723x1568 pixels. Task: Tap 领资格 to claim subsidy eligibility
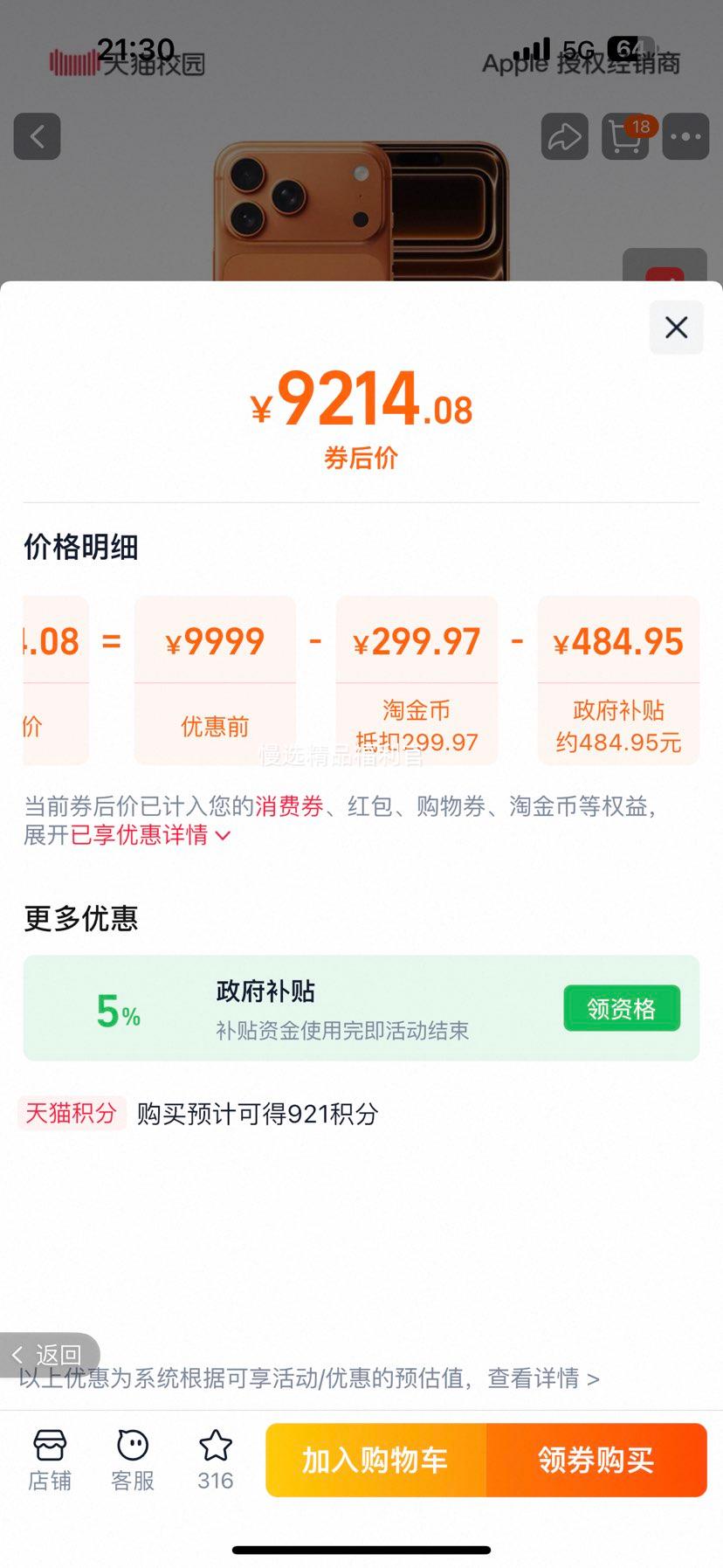point(621,1007)
